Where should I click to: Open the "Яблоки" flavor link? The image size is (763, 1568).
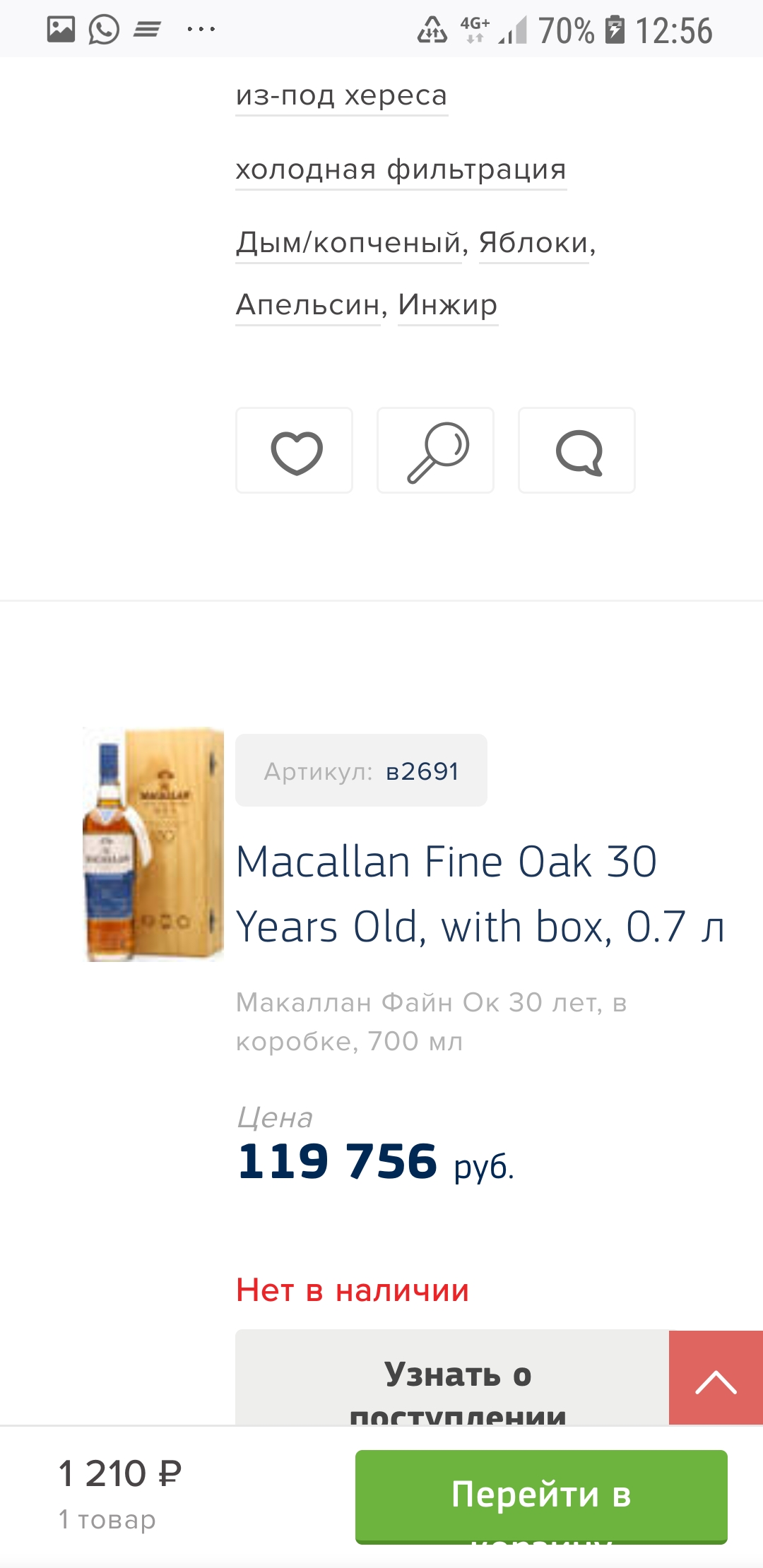[533, 244]
